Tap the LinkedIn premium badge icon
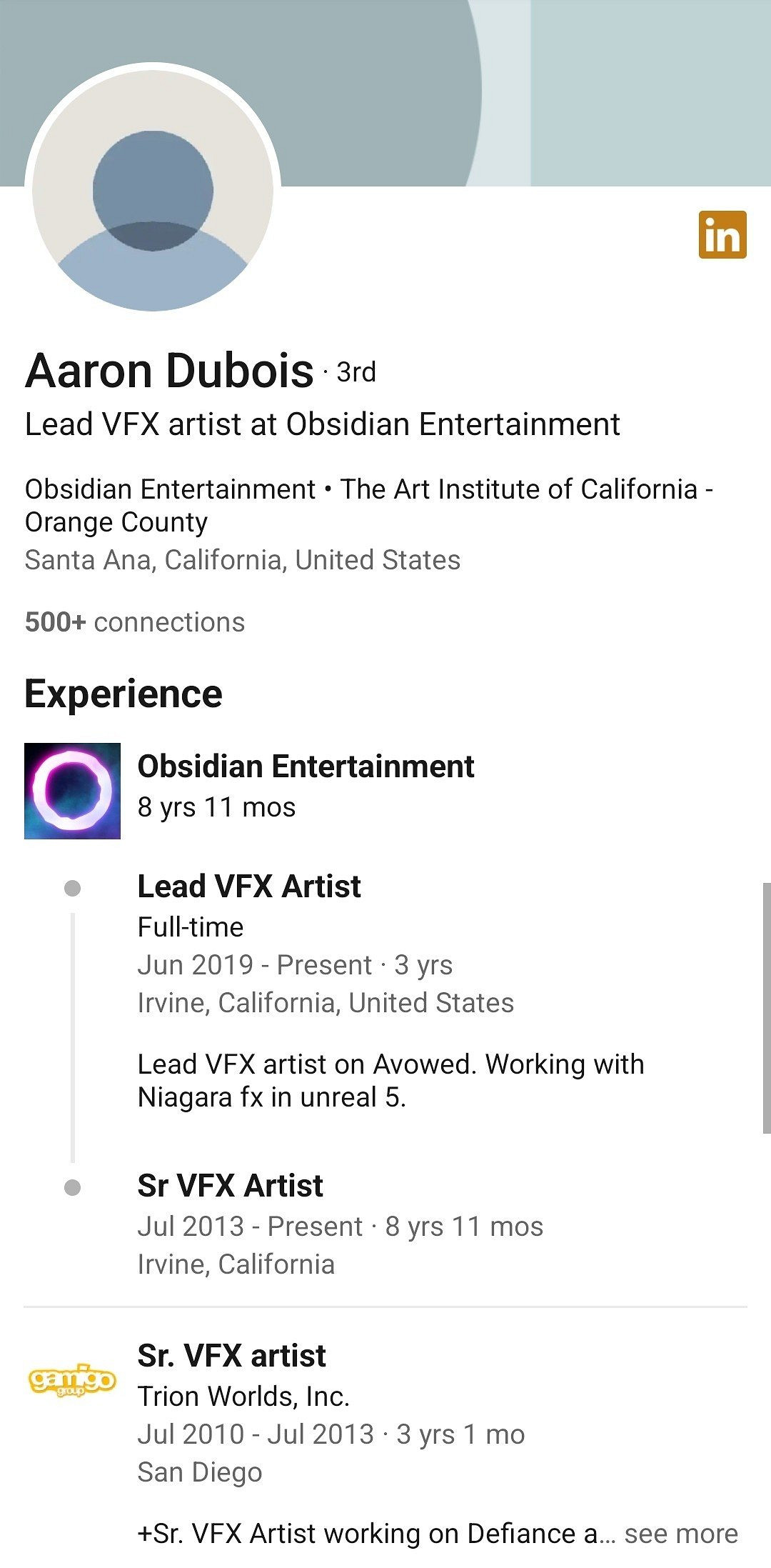This screenshot has width=771, height=1568. click(722, 234)
